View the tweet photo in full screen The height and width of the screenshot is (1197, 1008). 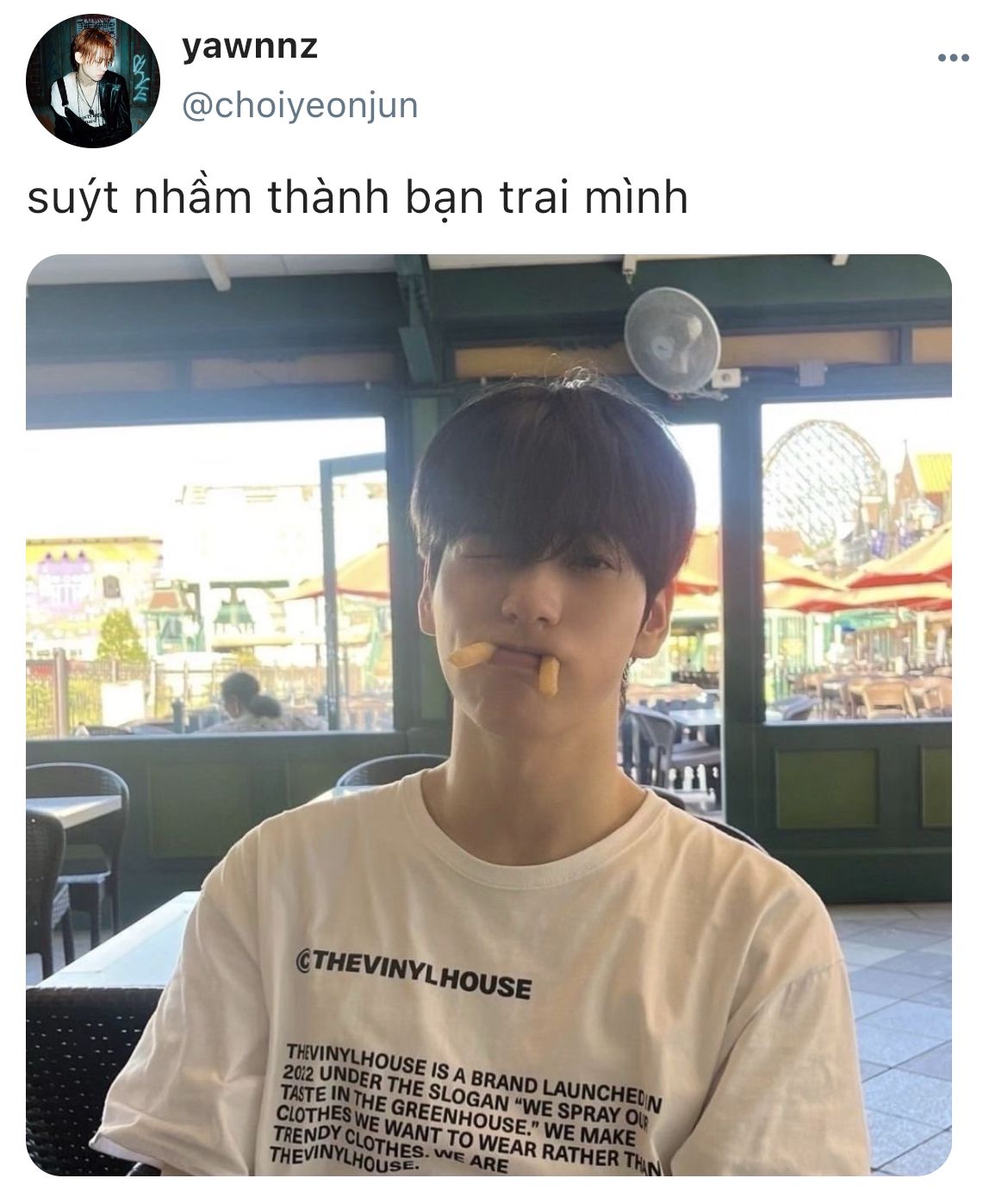[488, 714]
